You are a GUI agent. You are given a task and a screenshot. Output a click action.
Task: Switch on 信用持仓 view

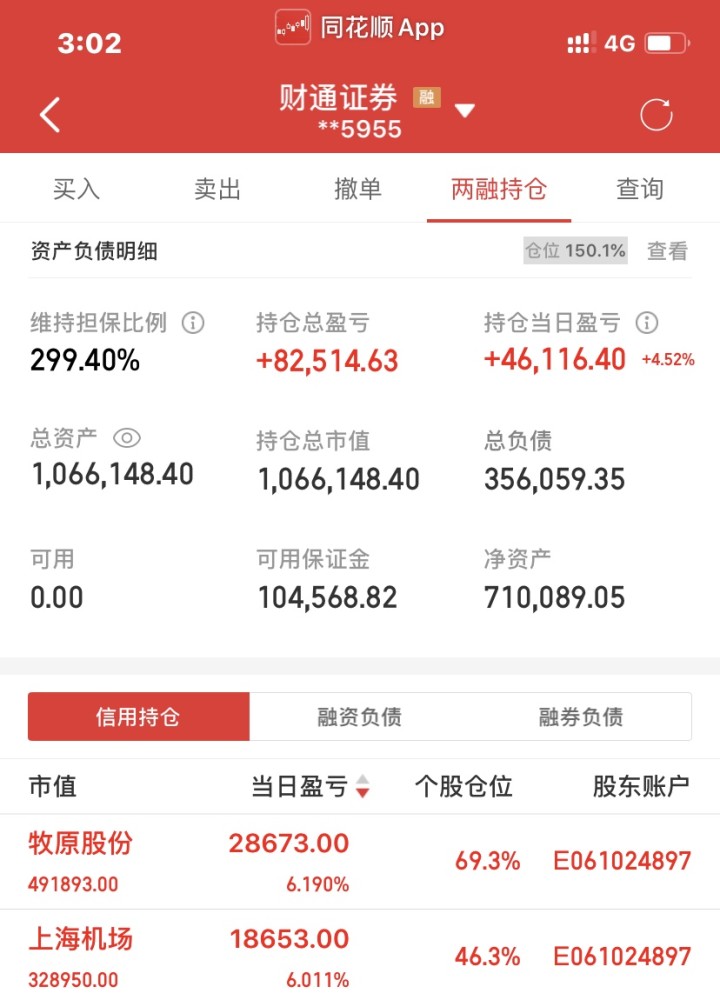[137, 716]
